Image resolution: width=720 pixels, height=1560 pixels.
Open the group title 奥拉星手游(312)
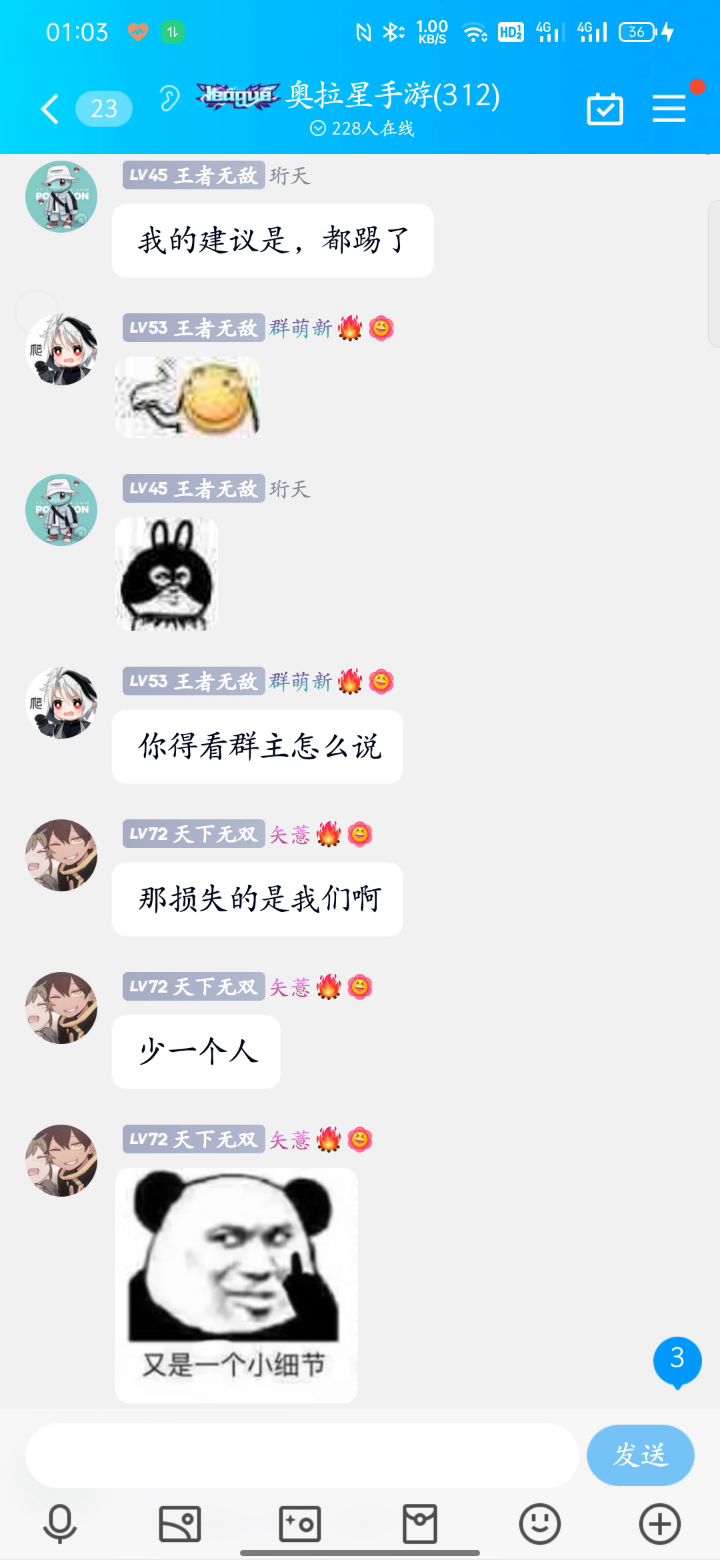(x=392, y=96)
